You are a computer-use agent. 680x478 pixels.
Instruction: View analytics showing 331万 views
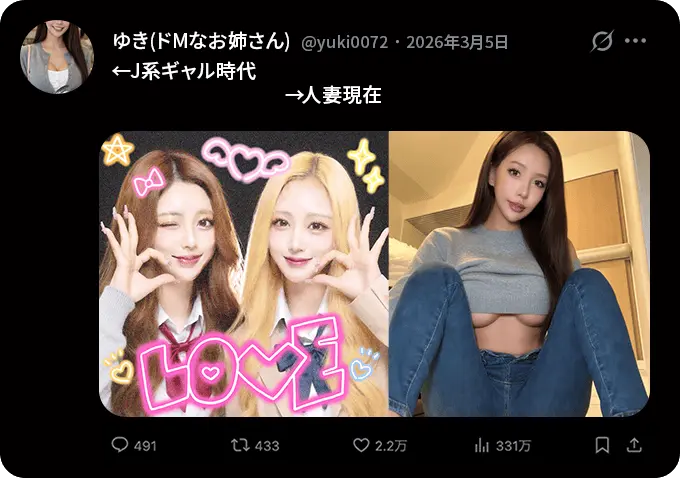pos(482,445)
